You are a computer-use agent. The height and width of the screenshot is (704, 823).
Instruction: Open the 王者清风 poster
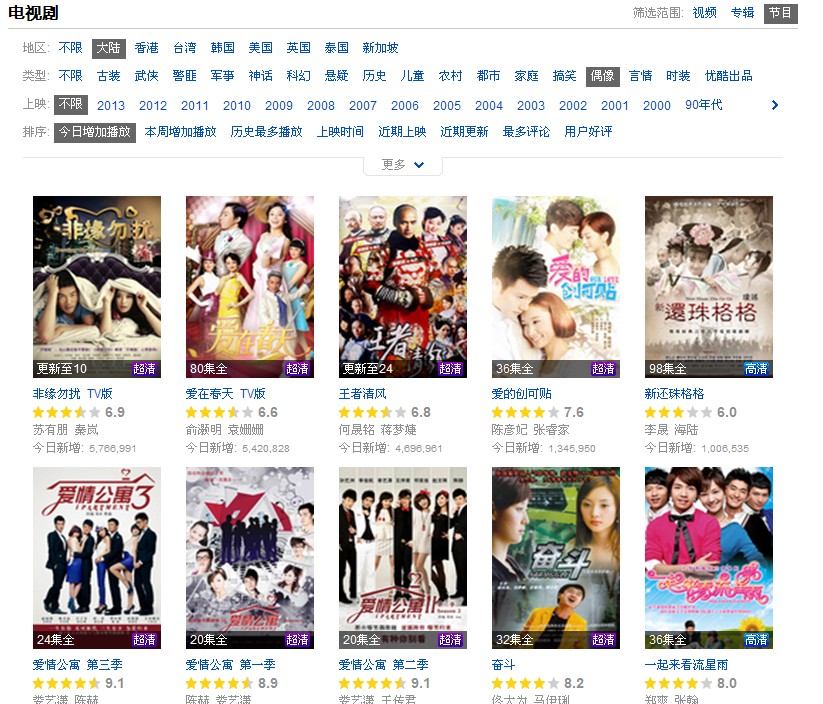click(403, 287)
